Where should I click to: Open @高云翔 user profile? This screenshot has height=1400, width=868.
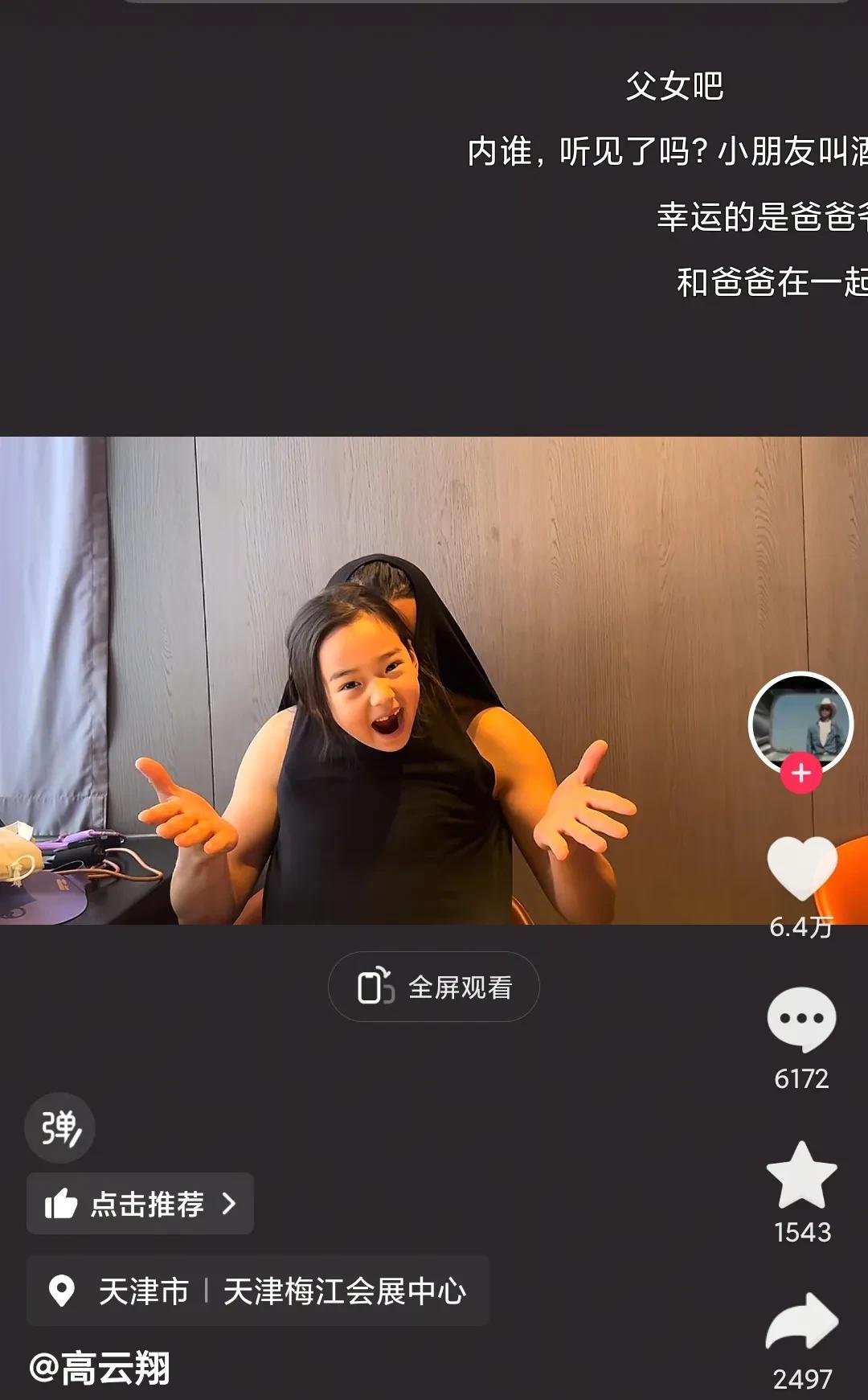pos(100,1368)
